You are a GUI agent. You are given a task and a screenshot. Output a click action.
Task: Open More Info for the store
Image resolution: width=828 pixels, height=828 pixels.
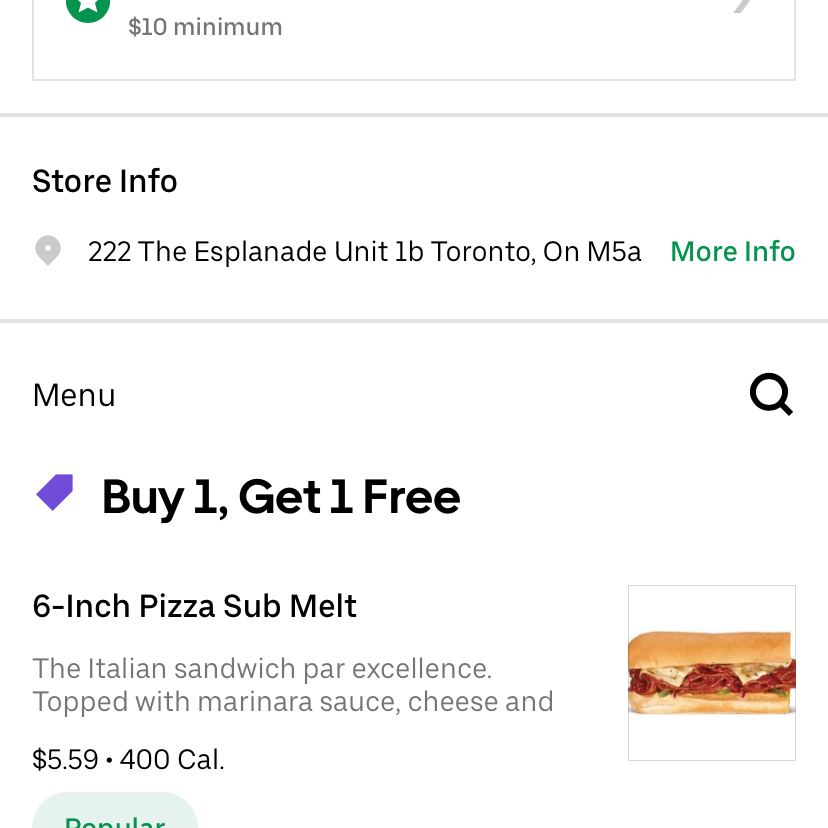732,251
